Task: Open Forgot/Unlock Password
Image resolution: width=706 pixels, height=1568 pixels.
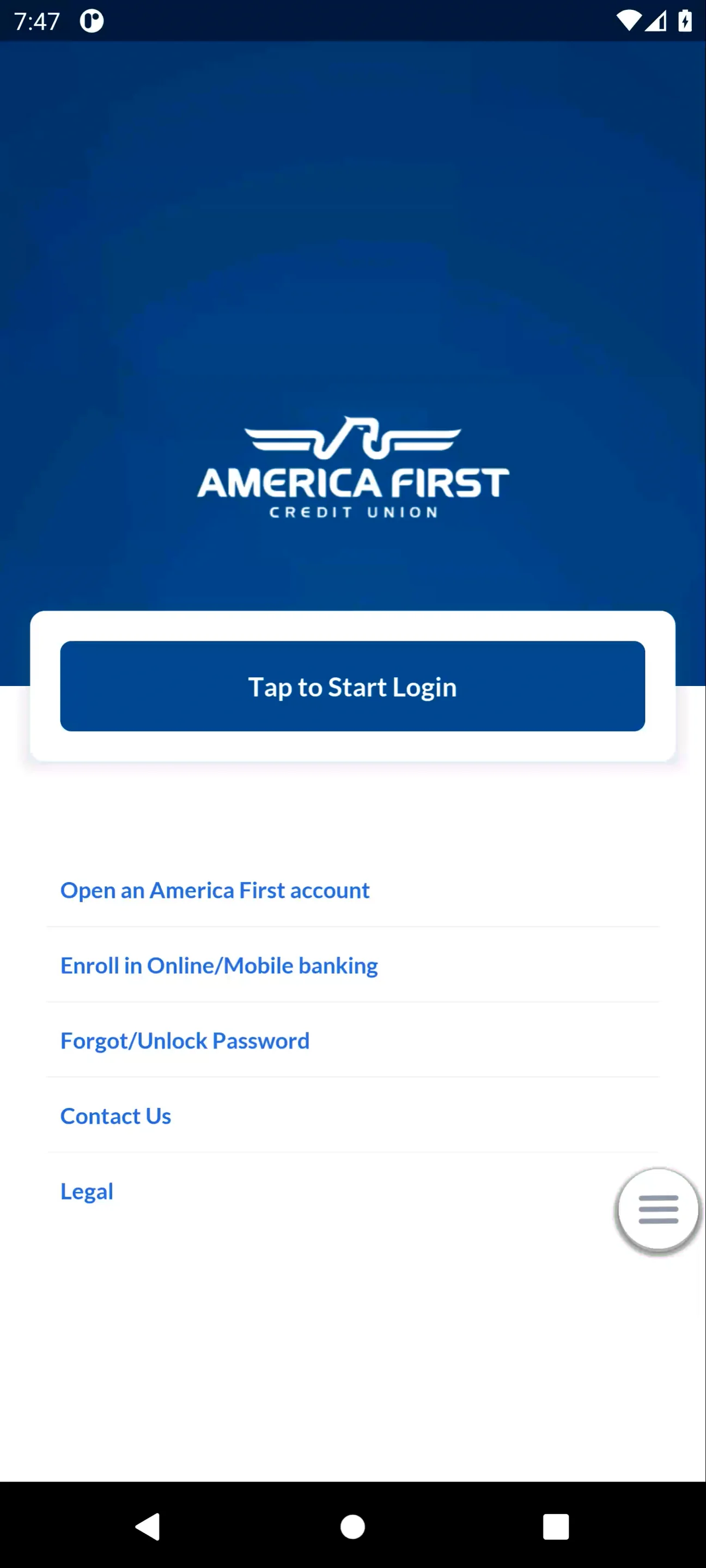Action: [185, 1040]
